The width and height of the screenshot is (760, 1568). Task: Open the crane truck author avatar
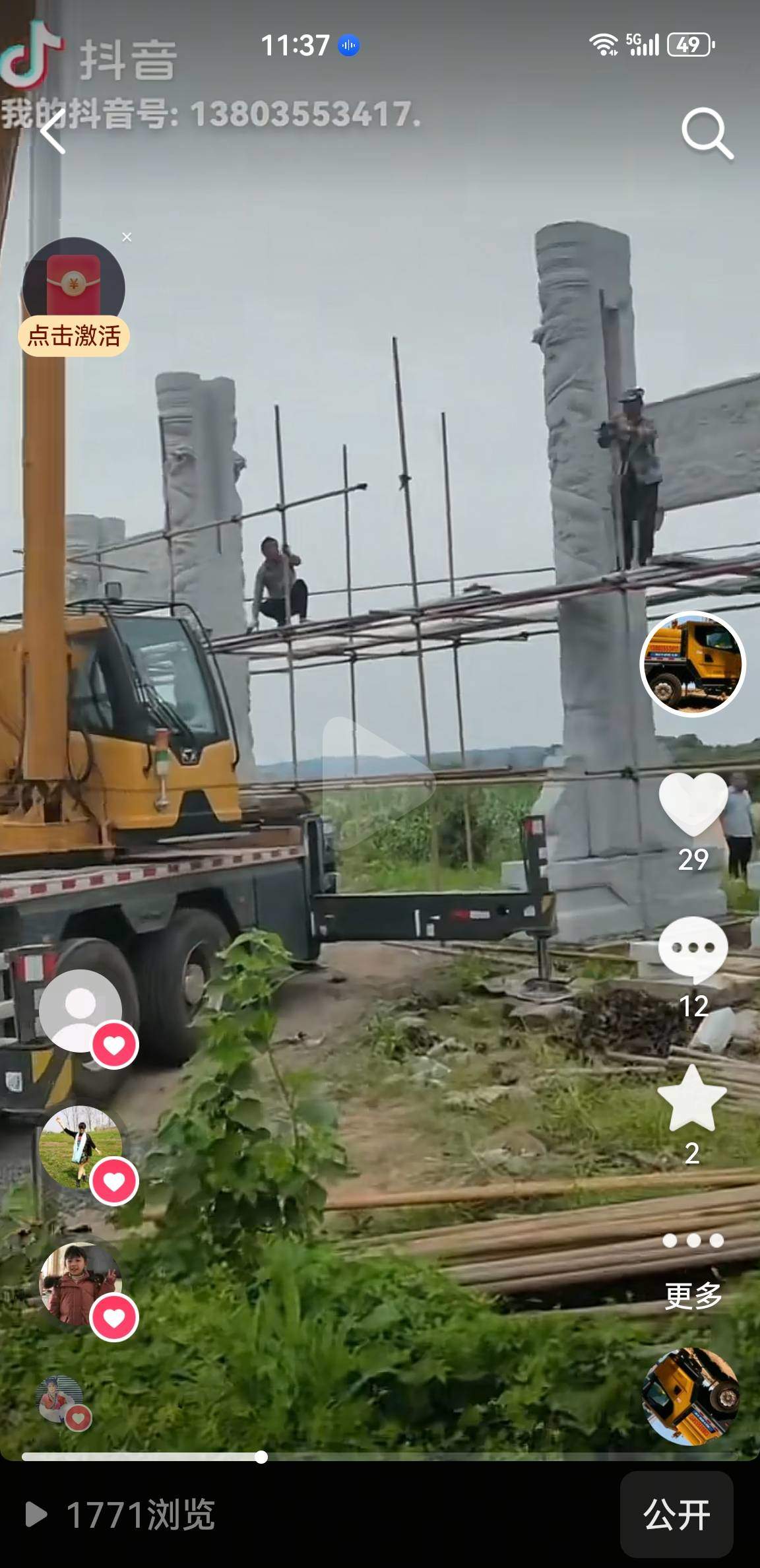click(x=693, y=663)
